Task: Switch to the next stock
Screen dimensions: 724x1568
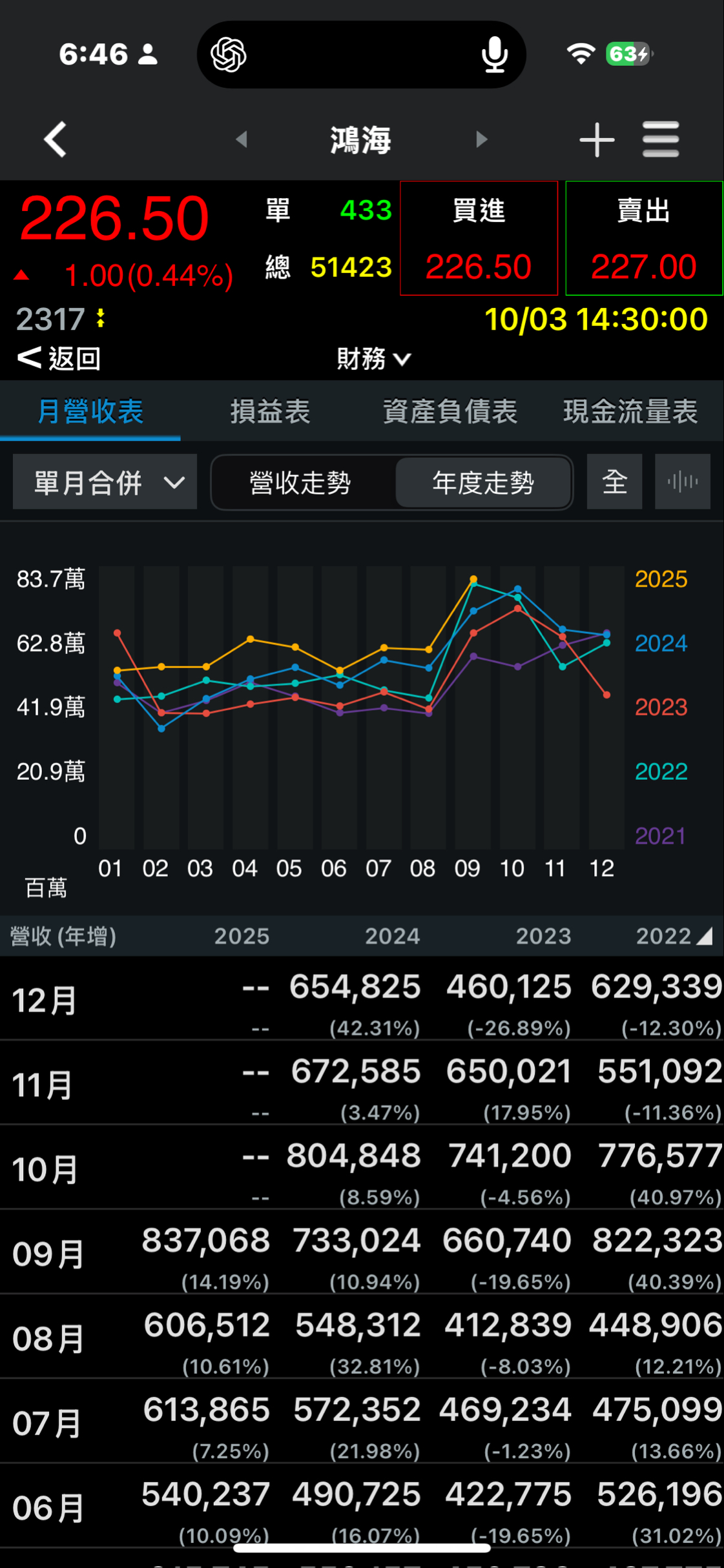Action: [x=481, y=139]
